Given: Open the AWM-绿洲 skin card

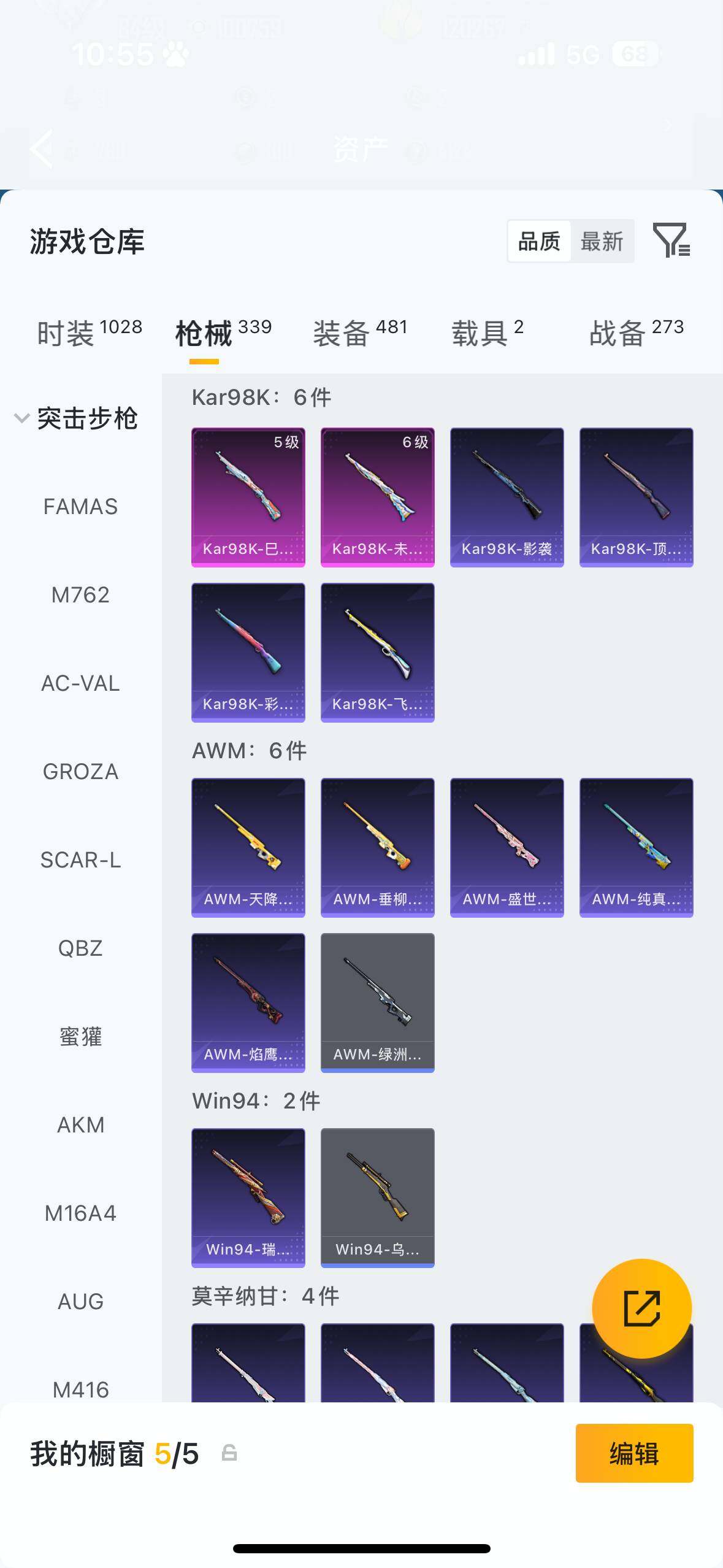Looking at the screenshot, I should pyautogui.click(x=377, y=1002).
